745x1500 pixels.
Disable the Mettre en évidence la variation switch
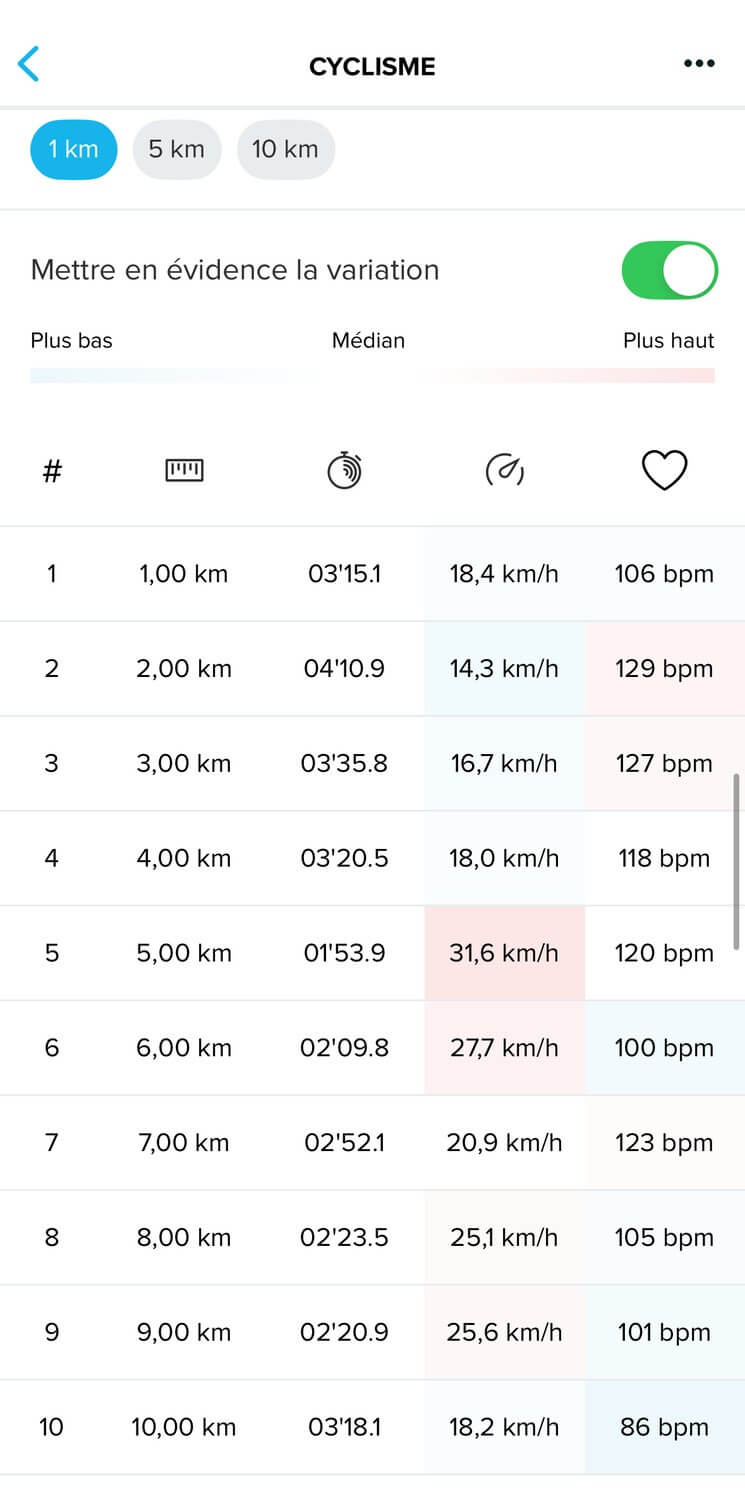(670, 270)
